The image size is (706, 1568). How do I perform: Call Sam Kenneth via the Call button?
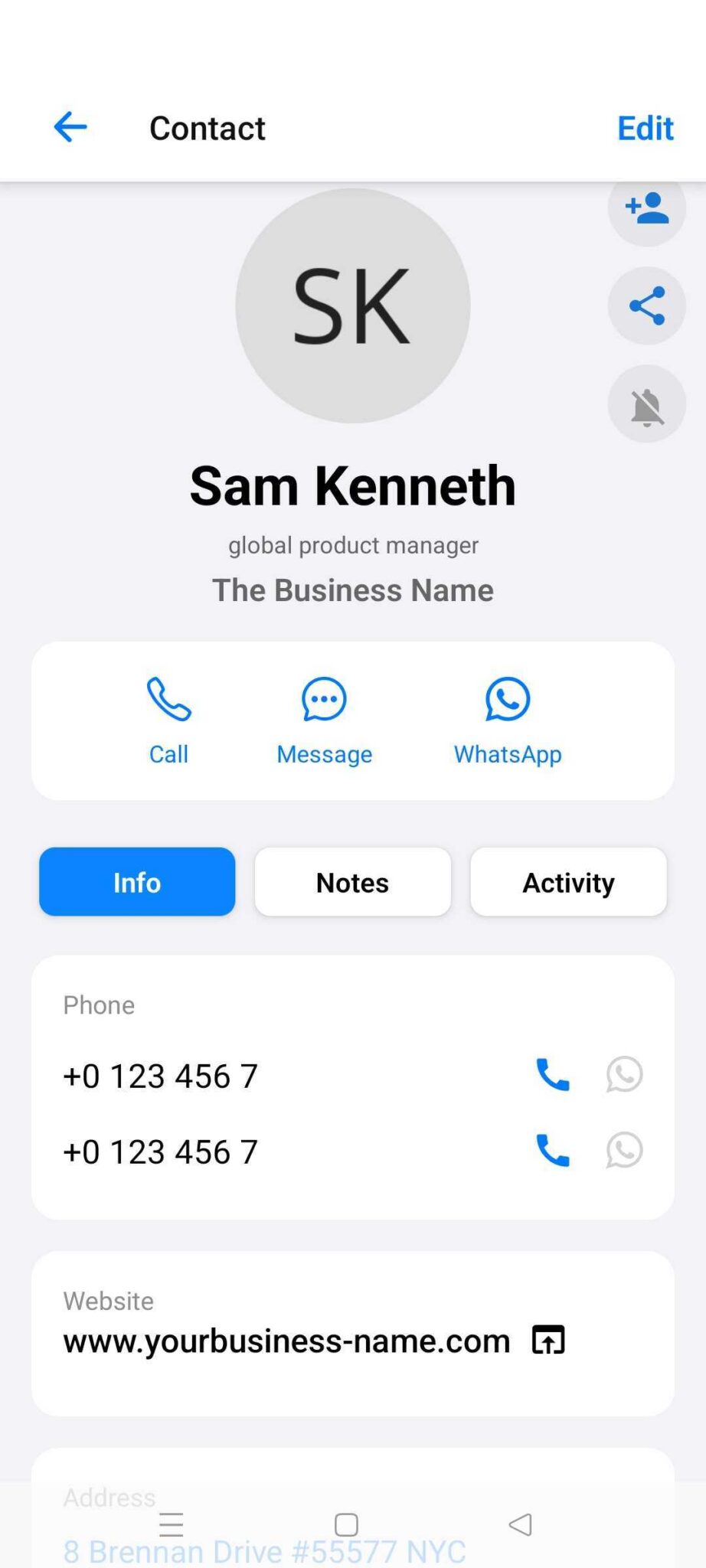pyautogui.click(x=168, y=720)
